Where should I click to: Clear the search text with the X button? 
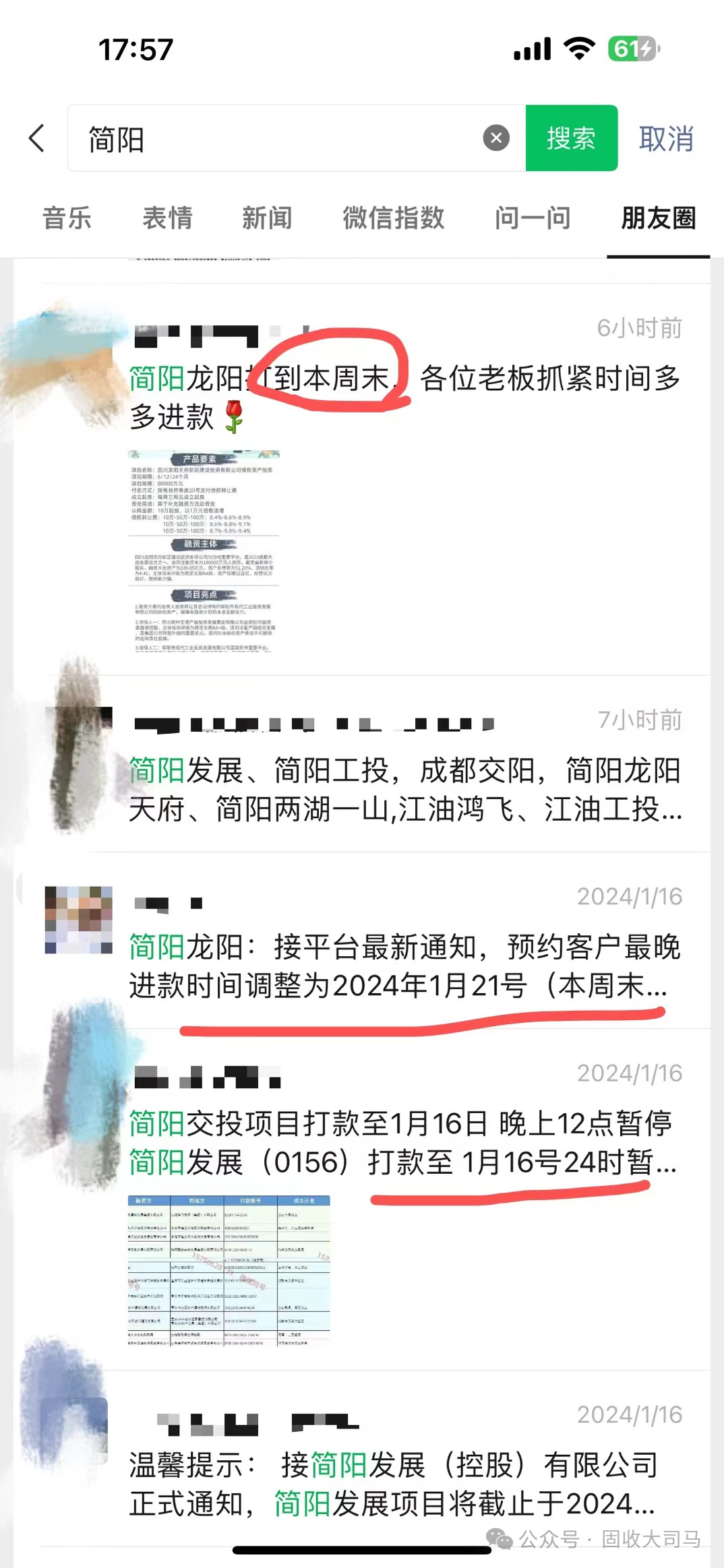pyautogui.click(x=496, y=138)
